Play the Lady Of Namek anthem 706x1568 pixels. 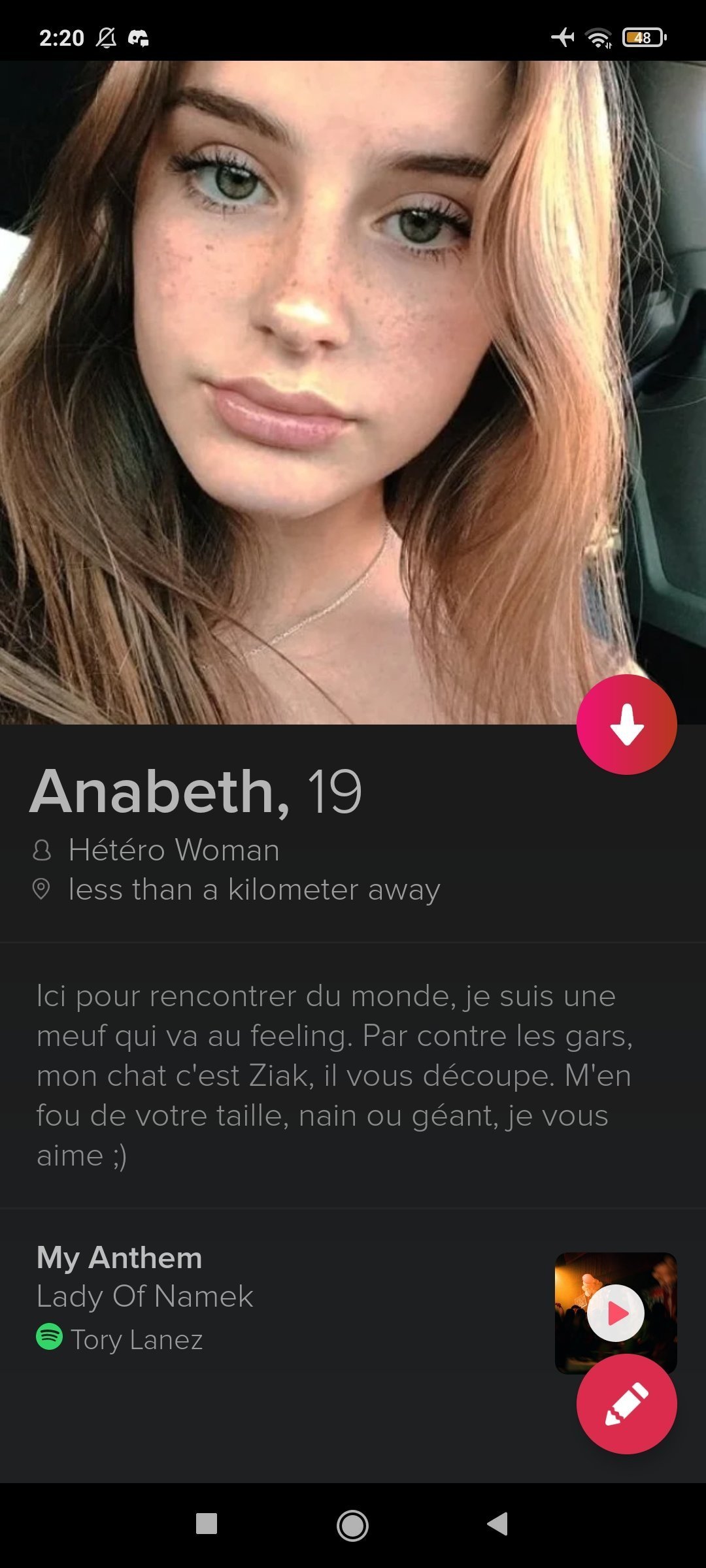pos(615,1313)
